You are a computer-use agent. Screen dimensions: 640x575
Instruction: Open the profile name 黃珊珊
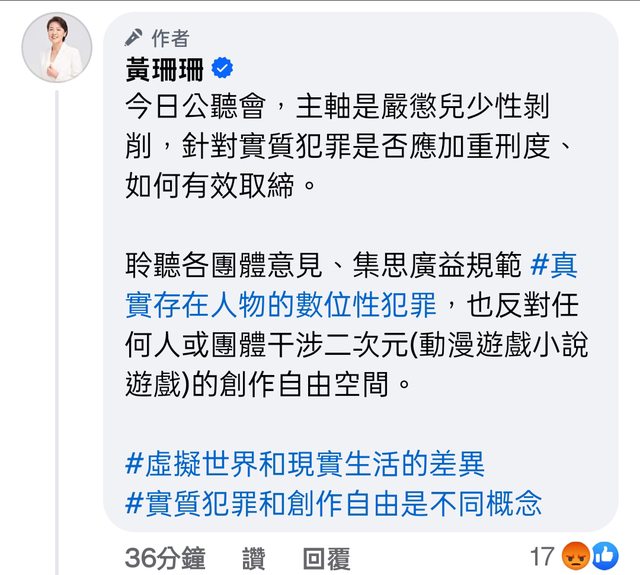tap(163, 70)
